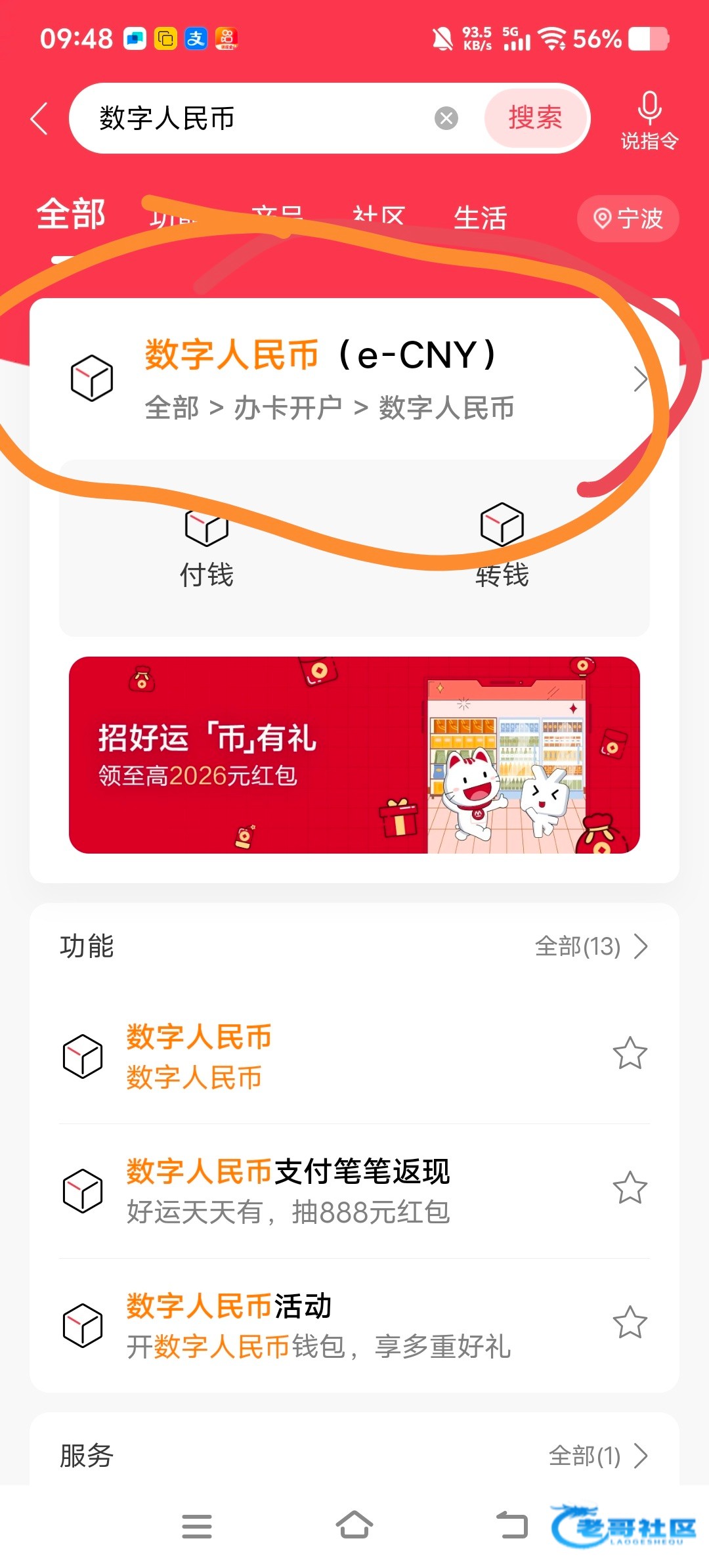Image resolution: width=709 pixels, height=1568 pixels.
Task: Favorite the 数字人民币 function with its star
Action: pyautogui.click(x=630, y=1053)
